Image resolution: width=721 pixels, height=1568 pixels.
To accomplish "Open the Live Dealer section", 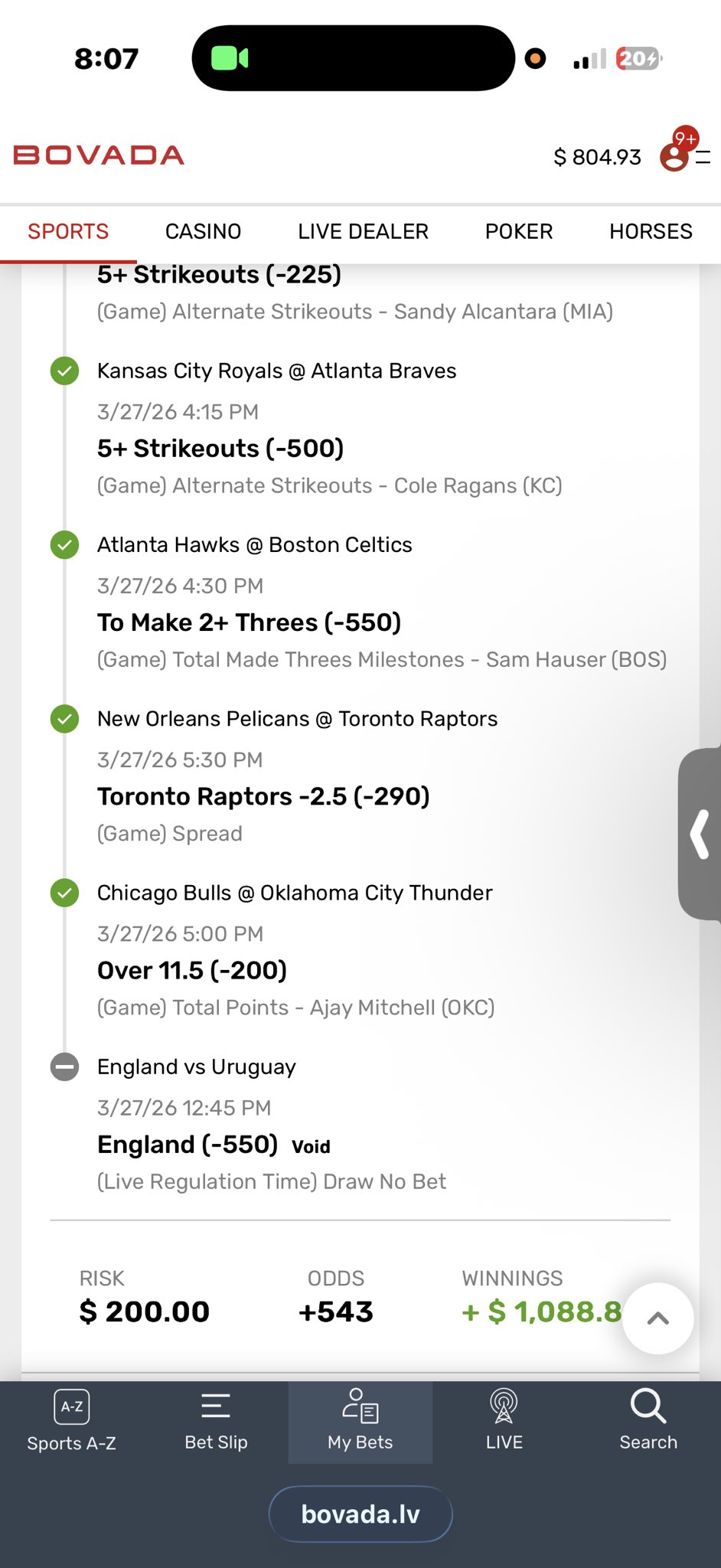I will pyautogui.click(x=363, y=231).
